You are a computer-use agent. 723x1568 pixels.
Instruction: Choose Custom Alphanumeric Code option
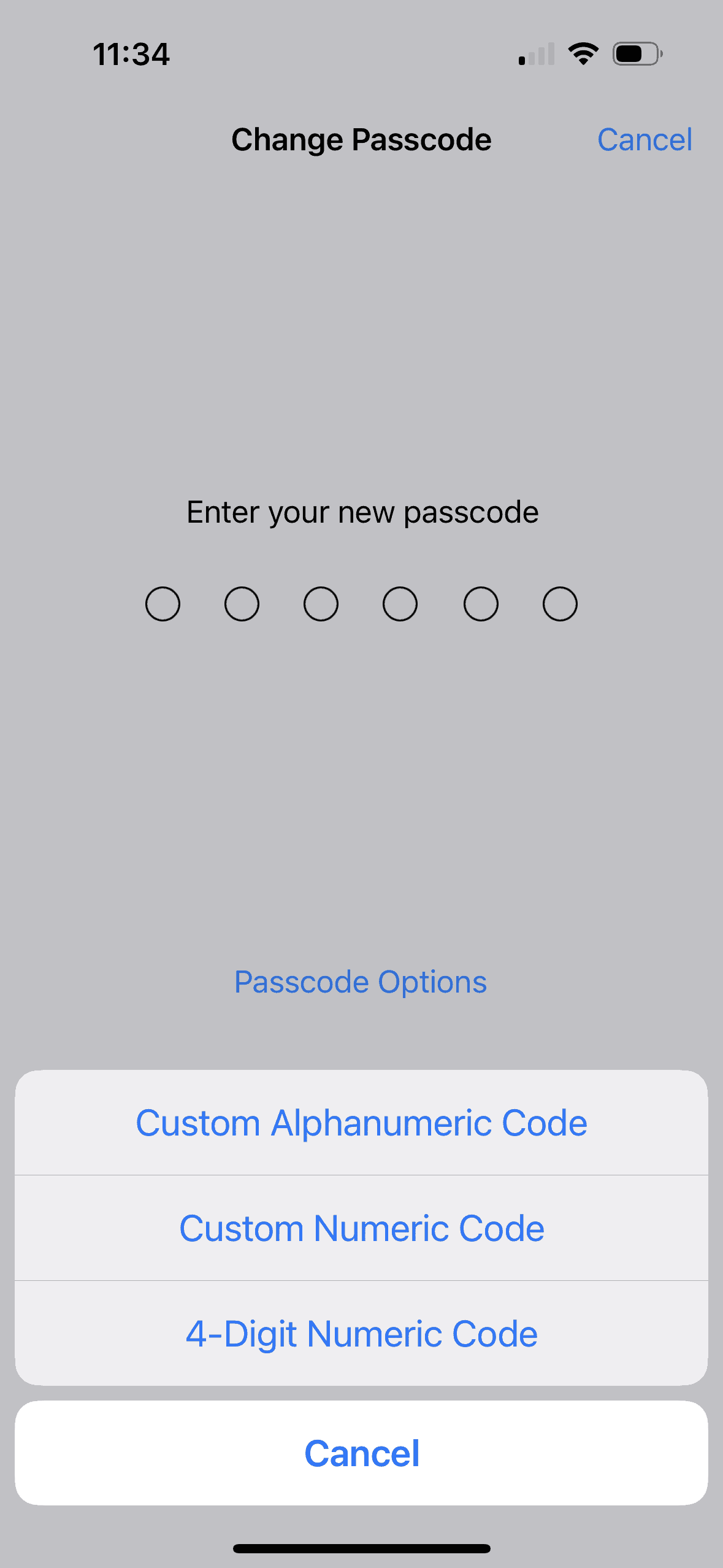pyautogui.click(x=361, y=1123)
